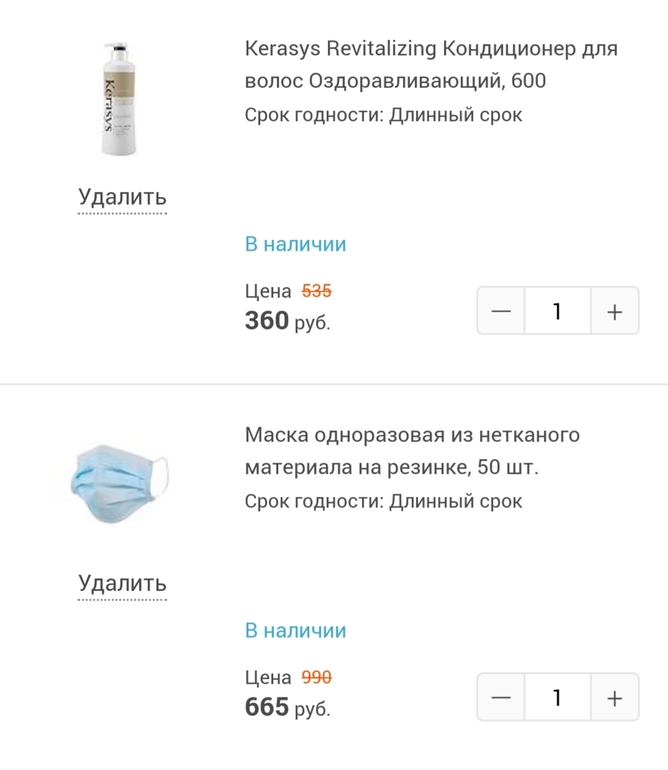Viewport: 668px width, 770px height.
Task: Tap the Kerasys conditioner product image
Action: (x=121, y=99)
